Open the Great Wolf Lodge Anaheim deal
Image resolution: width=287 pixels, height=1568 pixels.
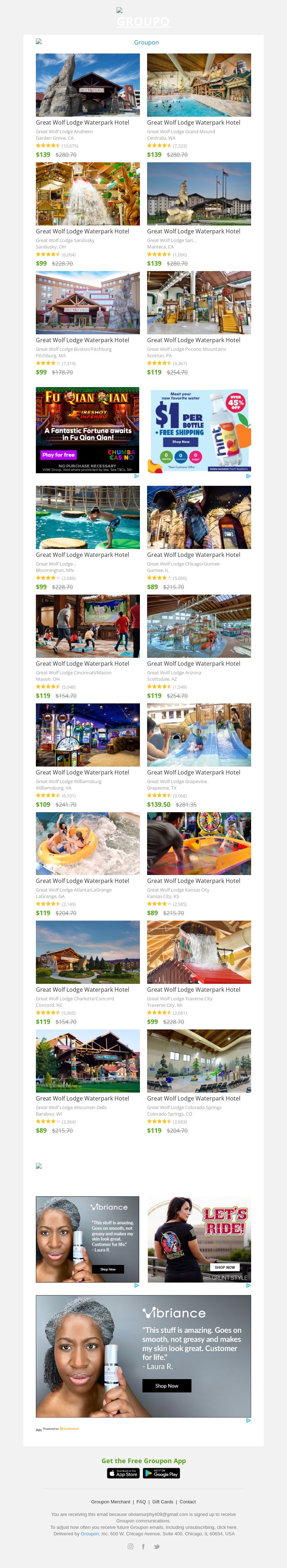tap(88, 85)
